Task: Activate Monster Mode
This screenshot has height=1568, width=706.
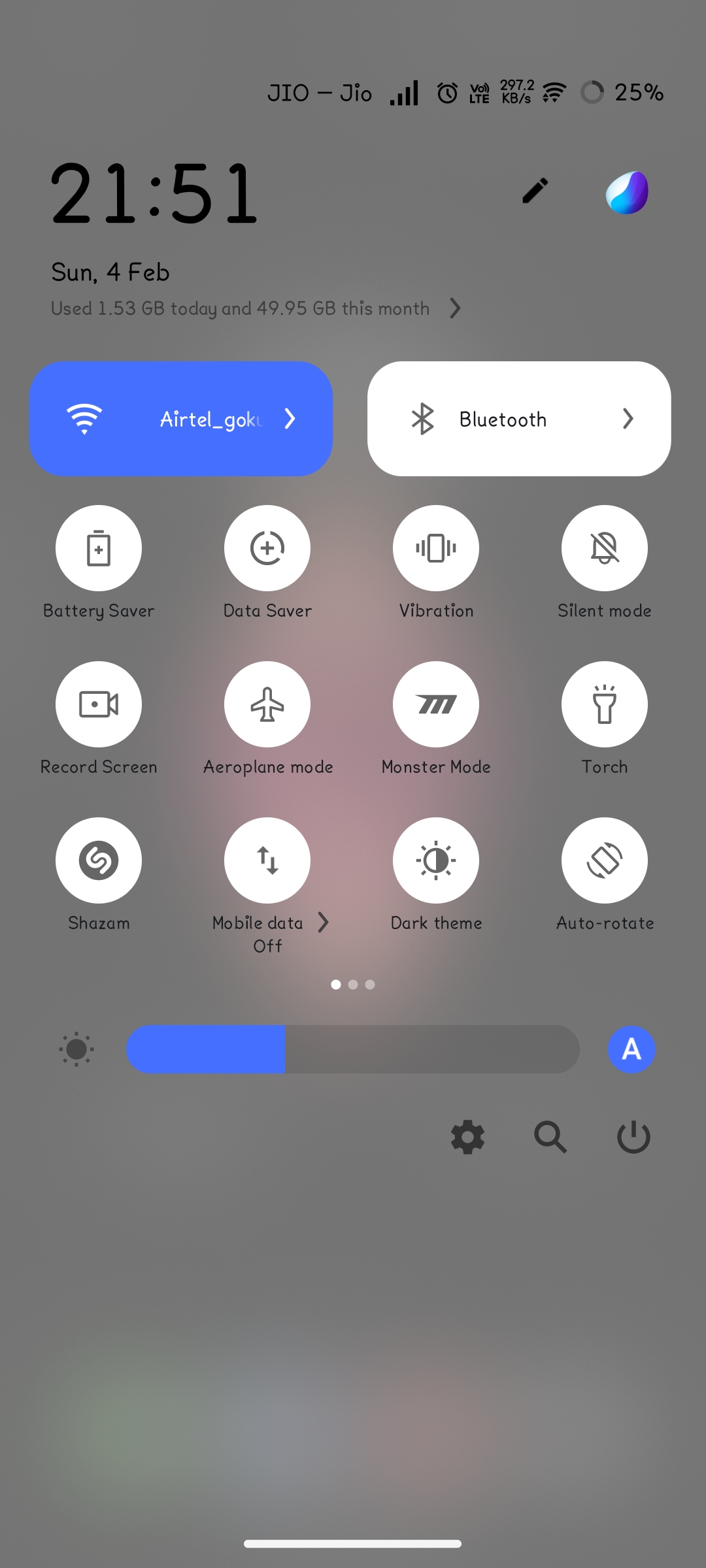Action: [x=436, y=704]
